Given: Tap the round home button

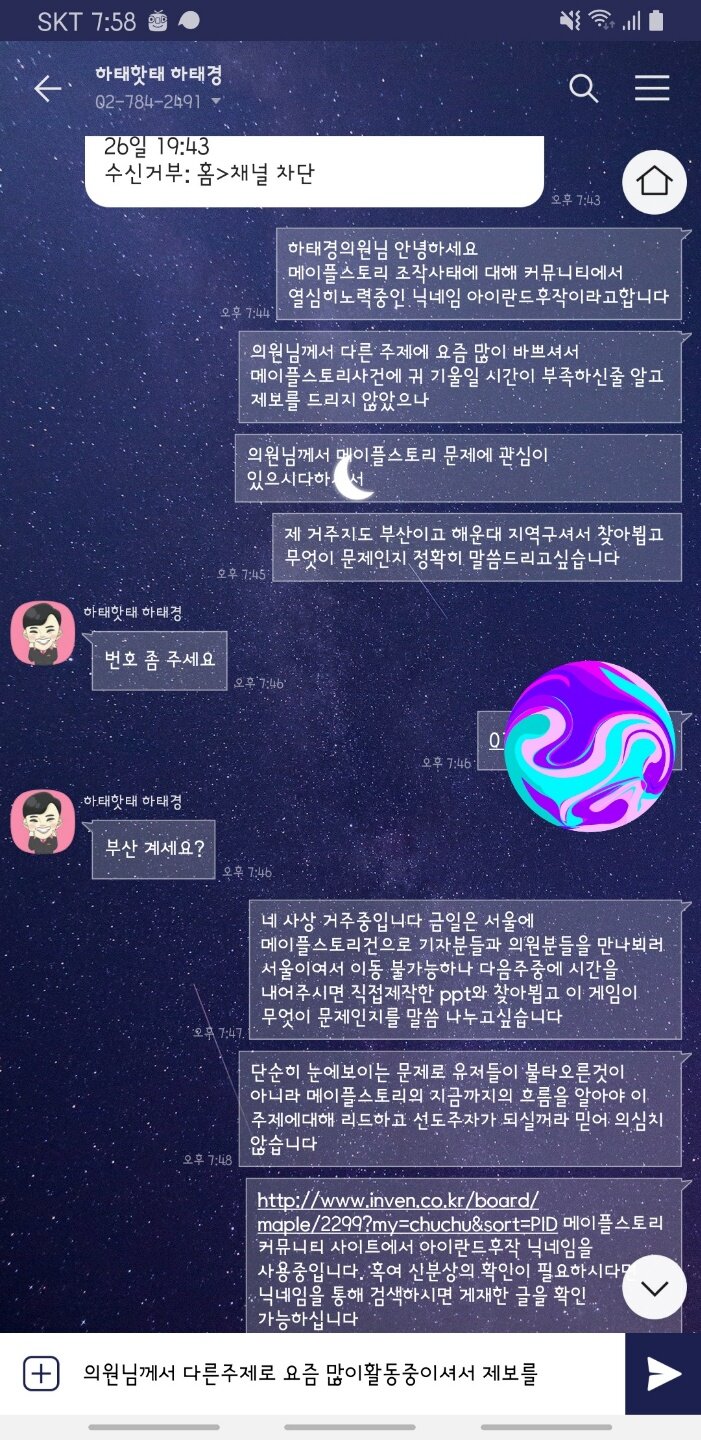Looking at the screenshot, I should [x=654, y=182].
